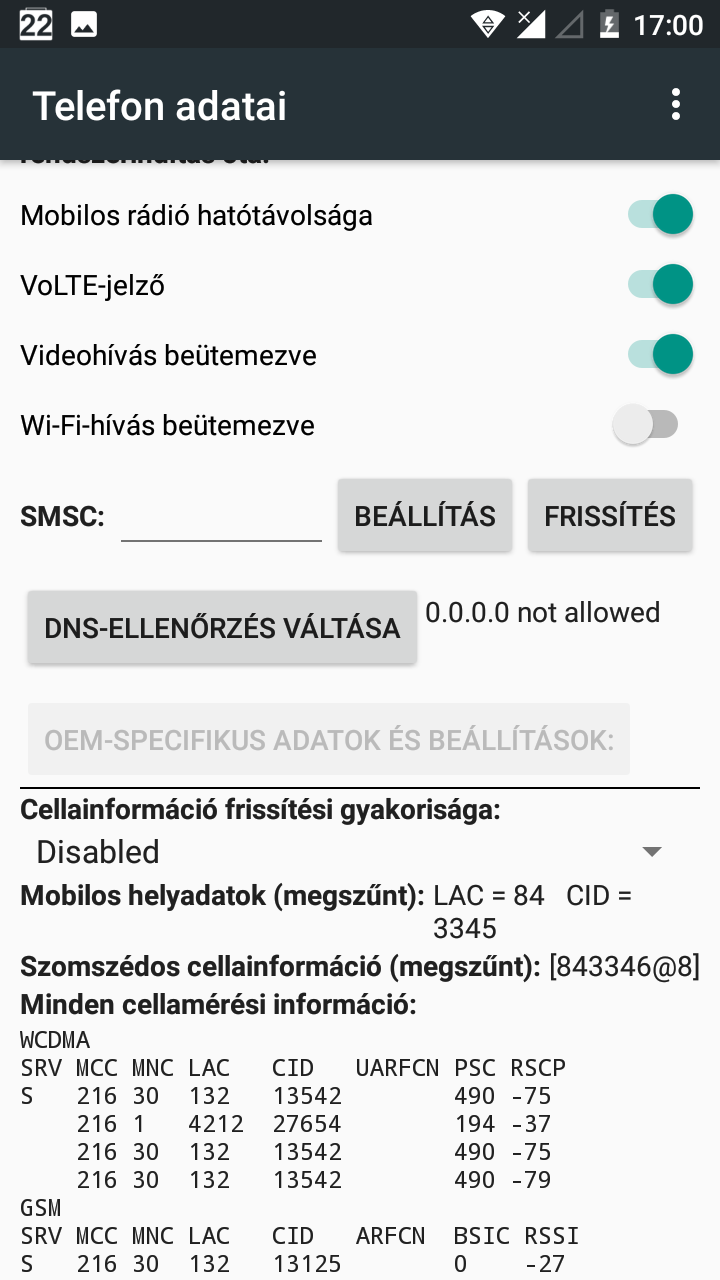Image resolution: width=720 pixels, height=1280 pixels.
Task: Tap the BEÁLLÍTÁS button
Action: click(425, 515)
